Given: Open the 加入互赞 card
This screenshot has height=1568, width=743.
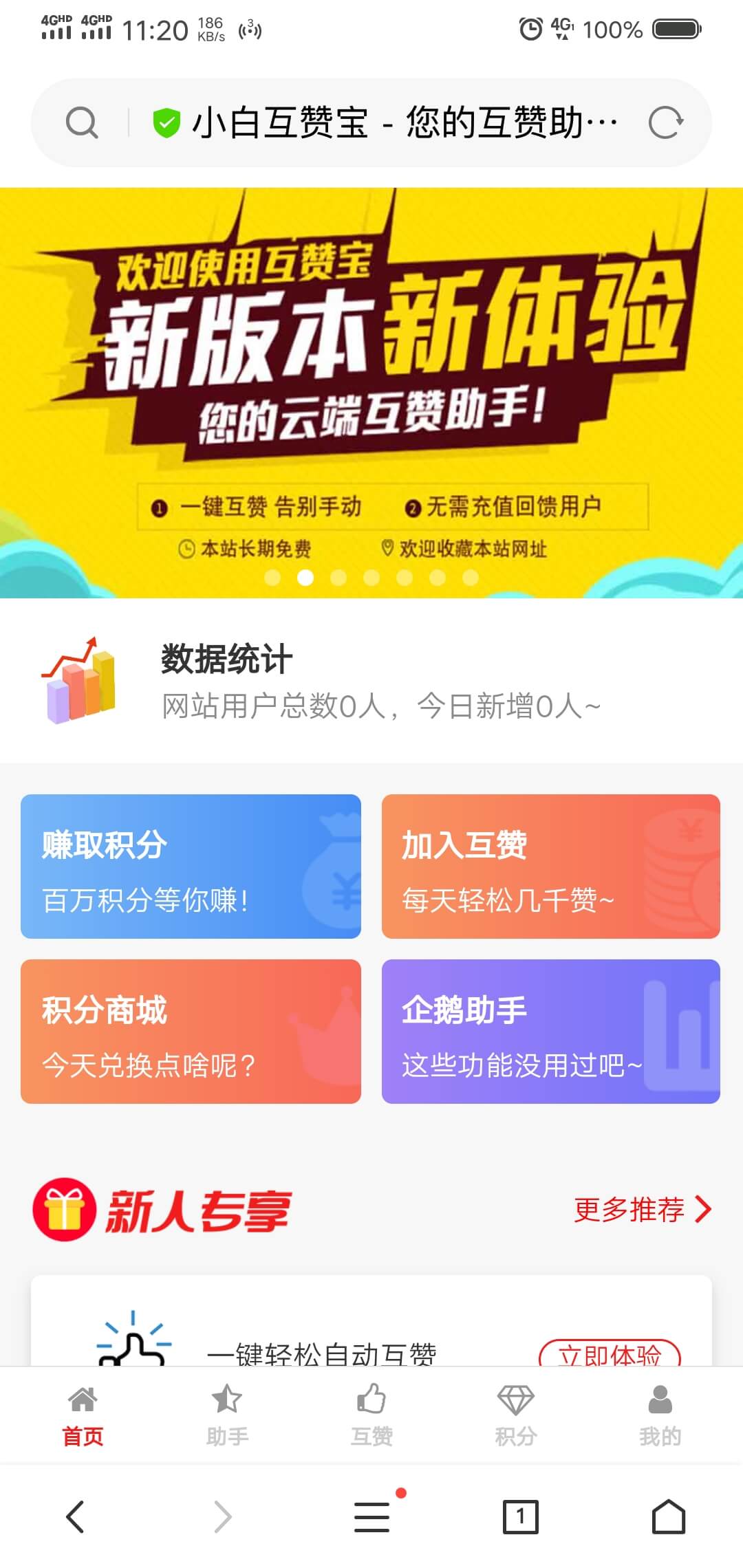Looking at the screenshot, I should click(x=550, y=867).
